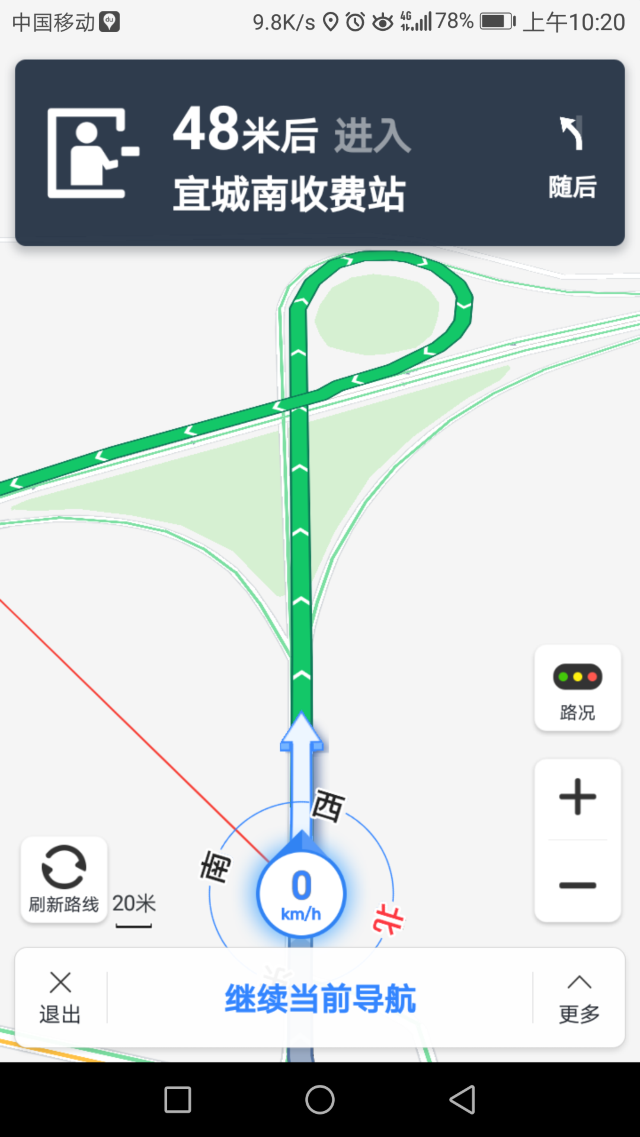Tap 继续当前导航 to resume navigation
Image resolution: width=640 pixels, height=1137 pixels.
point(320,999)
